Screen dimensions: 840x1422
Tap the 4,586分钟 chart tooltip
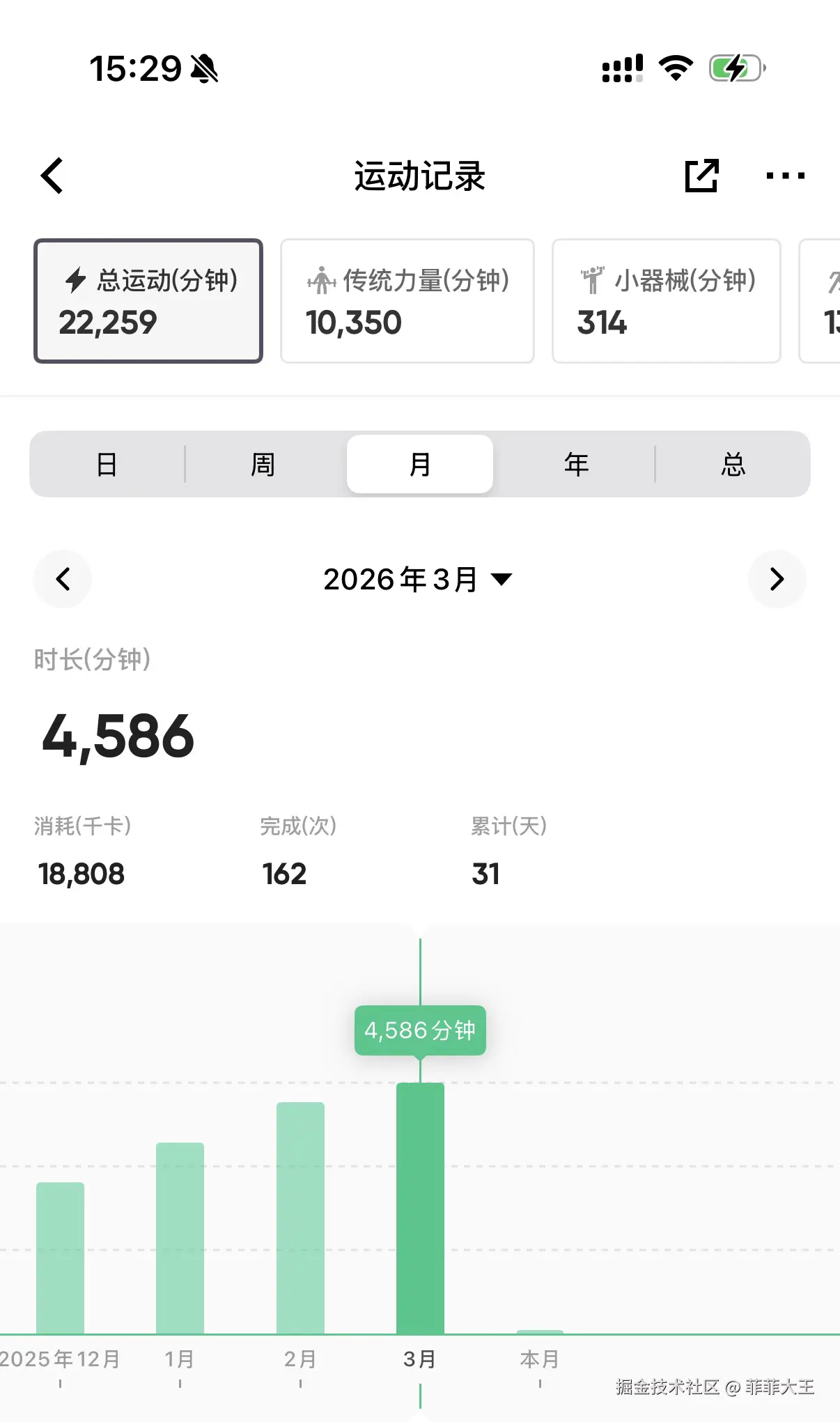[419, 1030]
